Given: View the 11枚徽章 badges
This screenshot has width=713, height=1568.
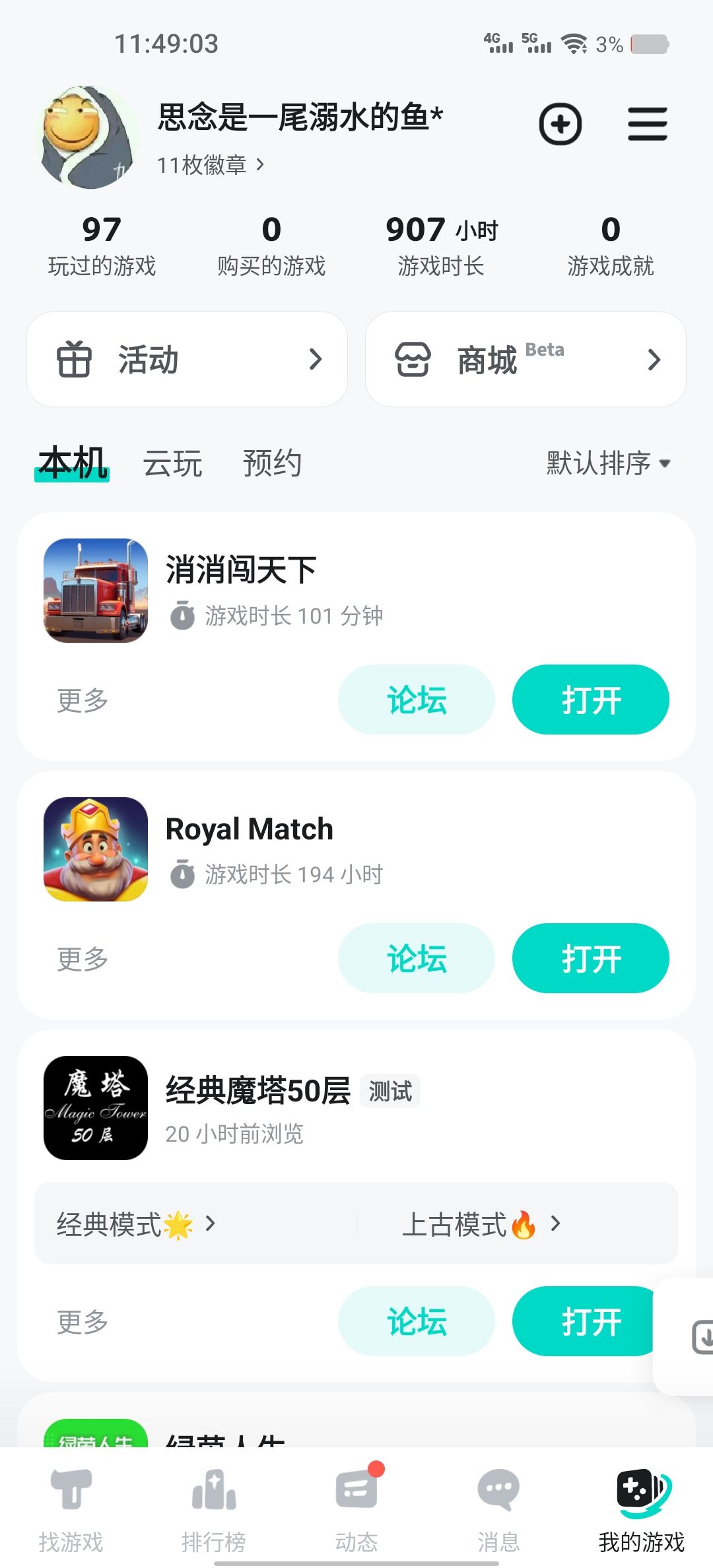Looking at the screenshot, I should [211, 164].
